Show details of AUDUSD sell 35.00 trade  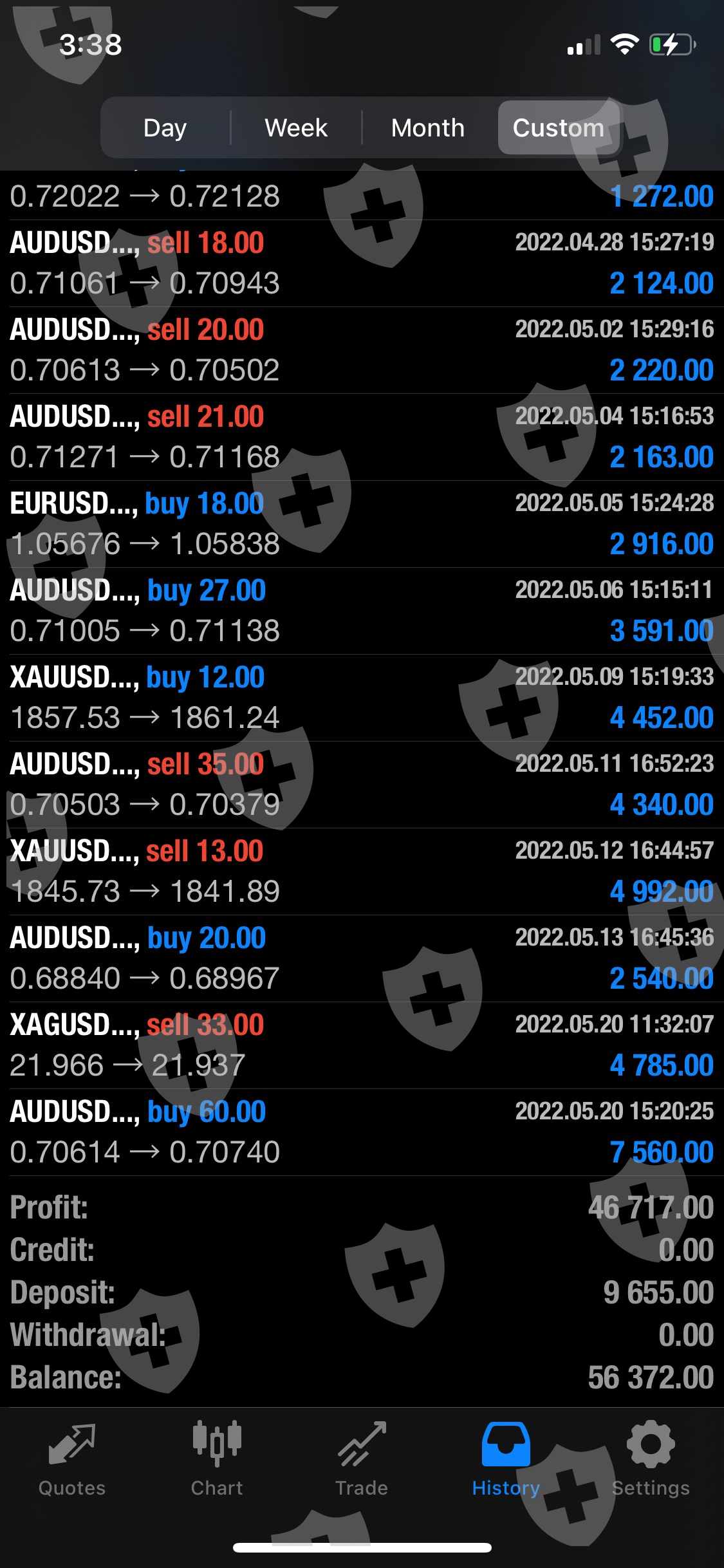(362, 785)
